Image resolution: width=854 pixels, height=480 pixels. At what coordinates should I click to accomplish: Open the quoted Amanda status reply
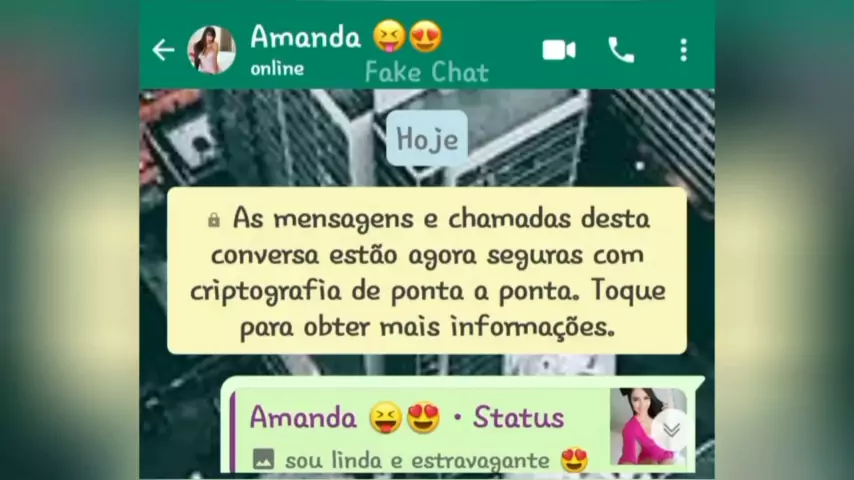[x=420, y=432]
